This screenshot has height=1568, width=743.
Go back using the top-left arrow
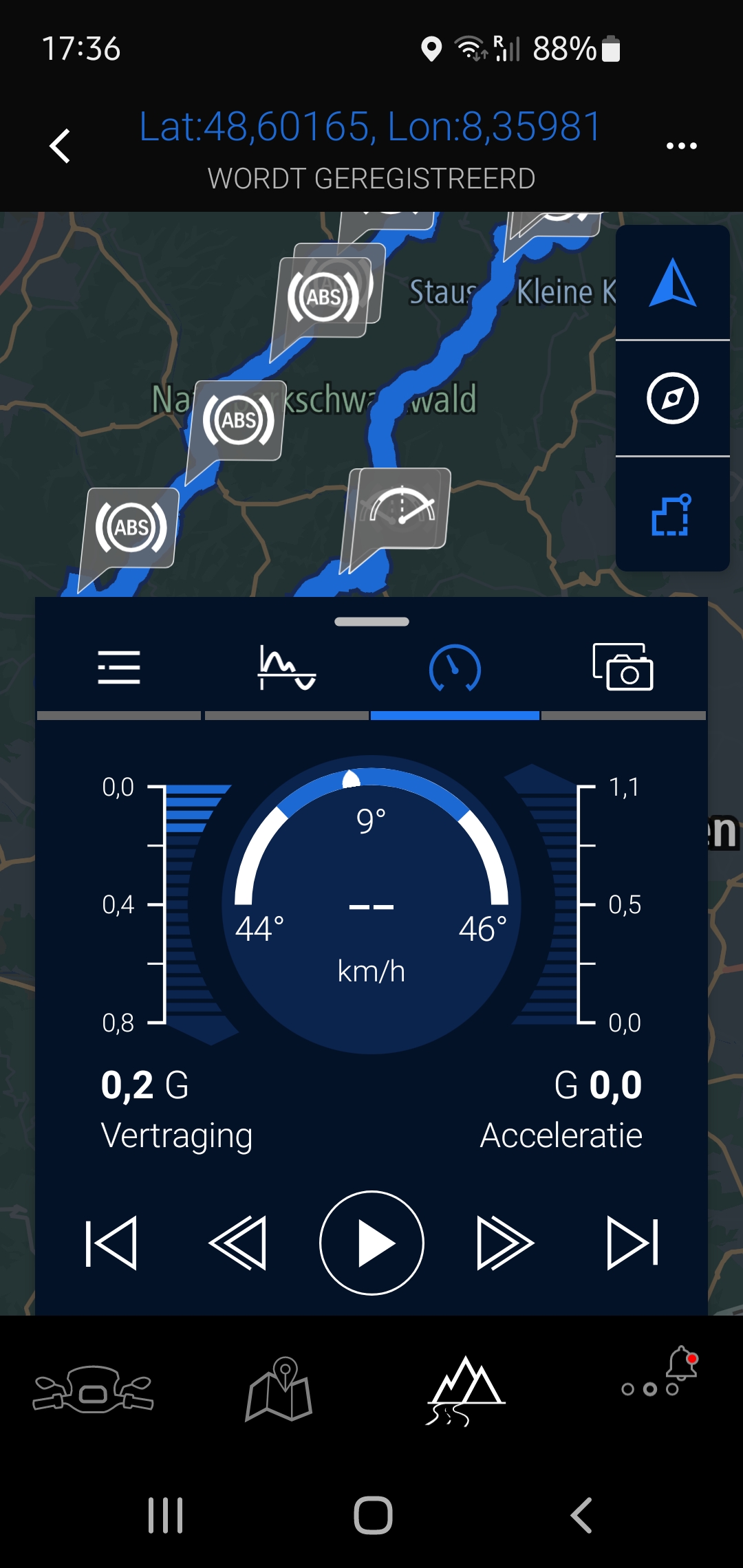(61, 146)
